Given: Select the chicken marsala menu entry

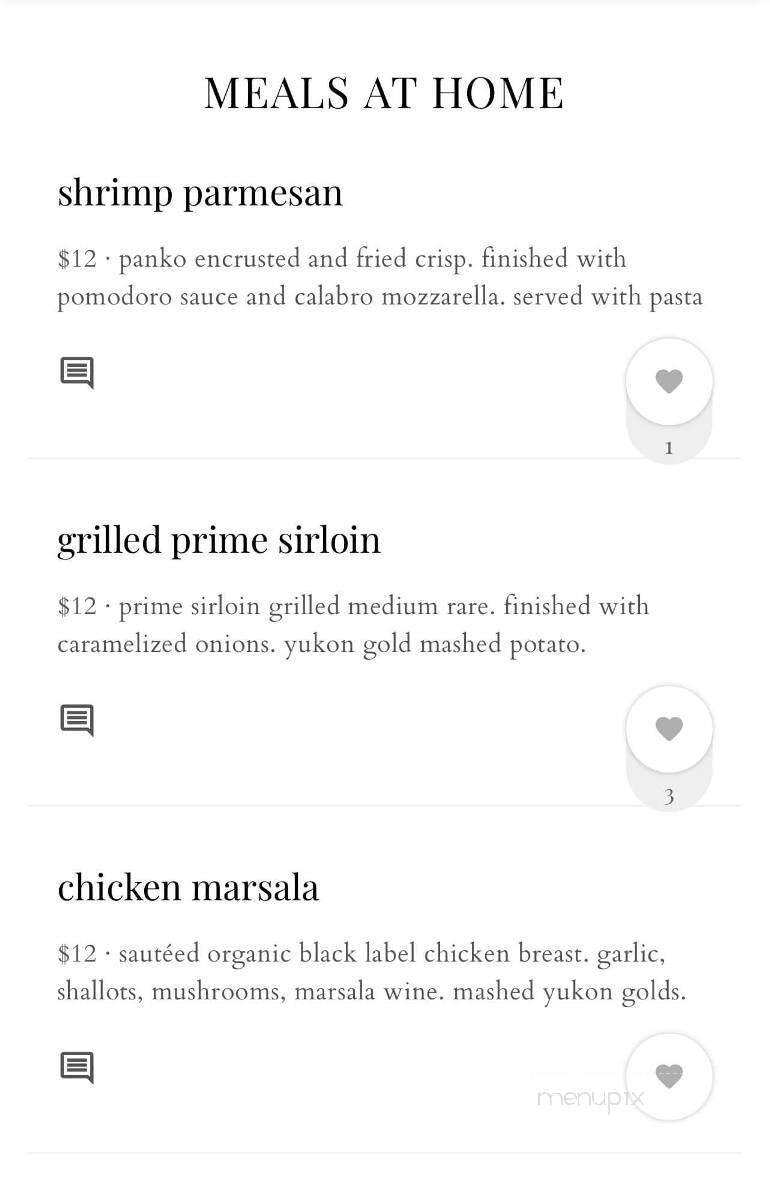Looking at the screenshot, I should tap(188, 886).
